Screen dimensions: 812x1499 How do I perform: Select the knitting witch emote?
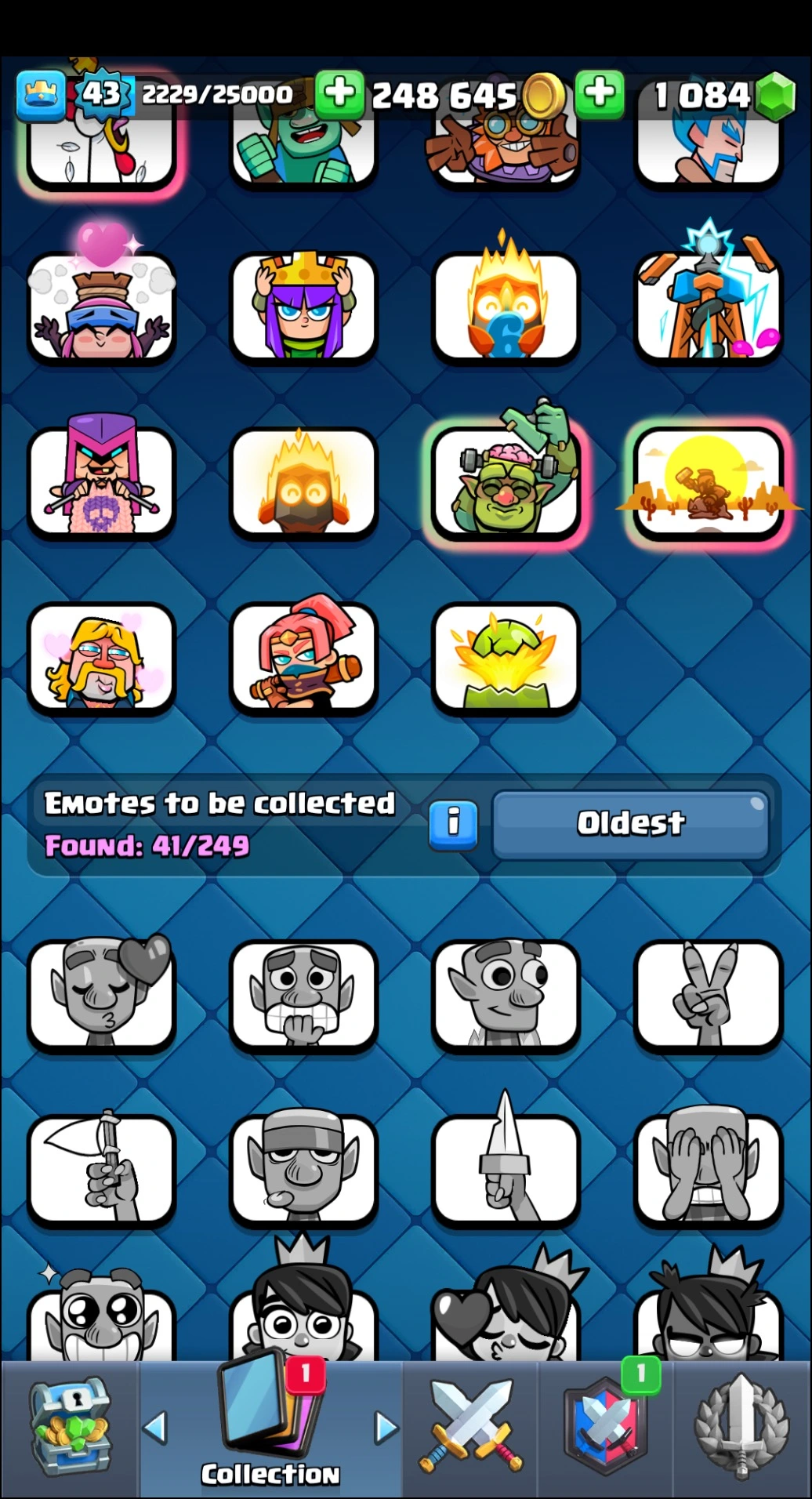point(101,481)
